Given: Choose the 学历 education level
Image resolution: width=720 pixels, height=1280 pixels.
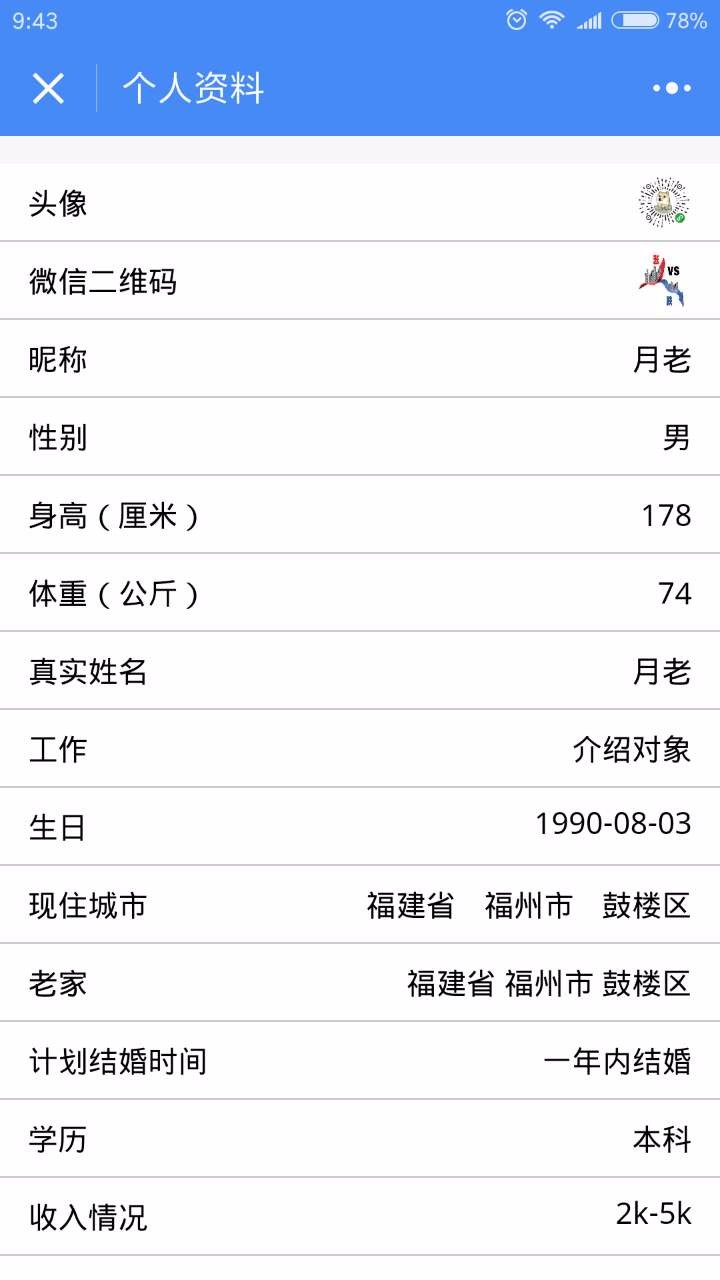Looking at the screenshot, I should click(360, 1139).
